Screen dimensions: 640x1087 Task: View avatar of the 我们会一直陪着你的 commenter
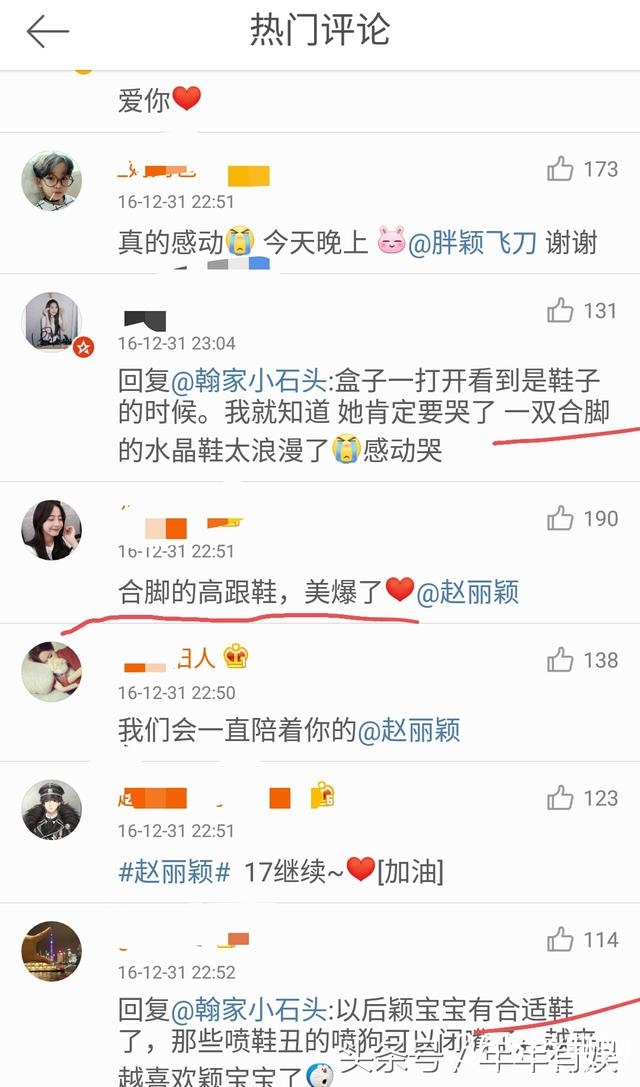[x=51, y=671]
